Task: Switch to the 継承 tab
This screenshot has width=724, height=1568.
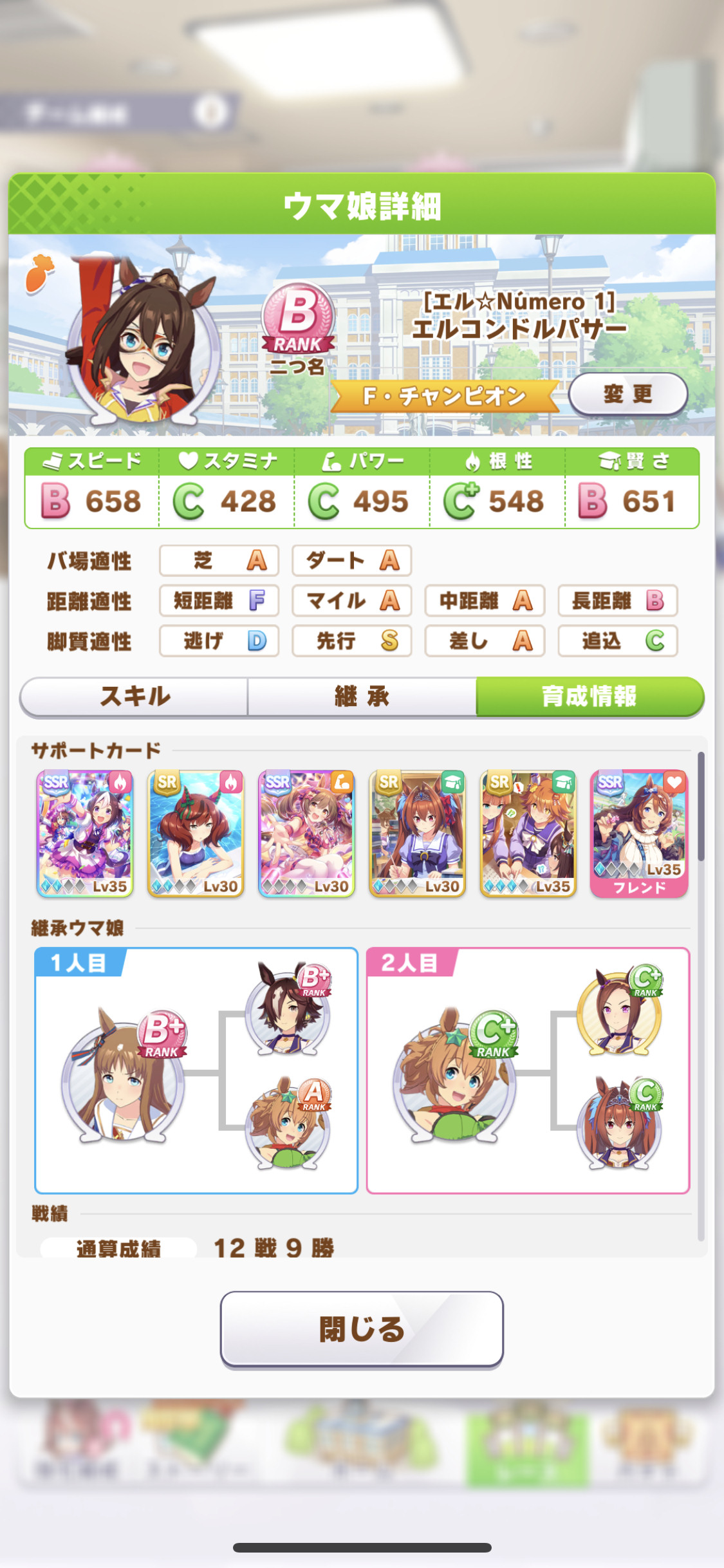Action: [362, 696]
